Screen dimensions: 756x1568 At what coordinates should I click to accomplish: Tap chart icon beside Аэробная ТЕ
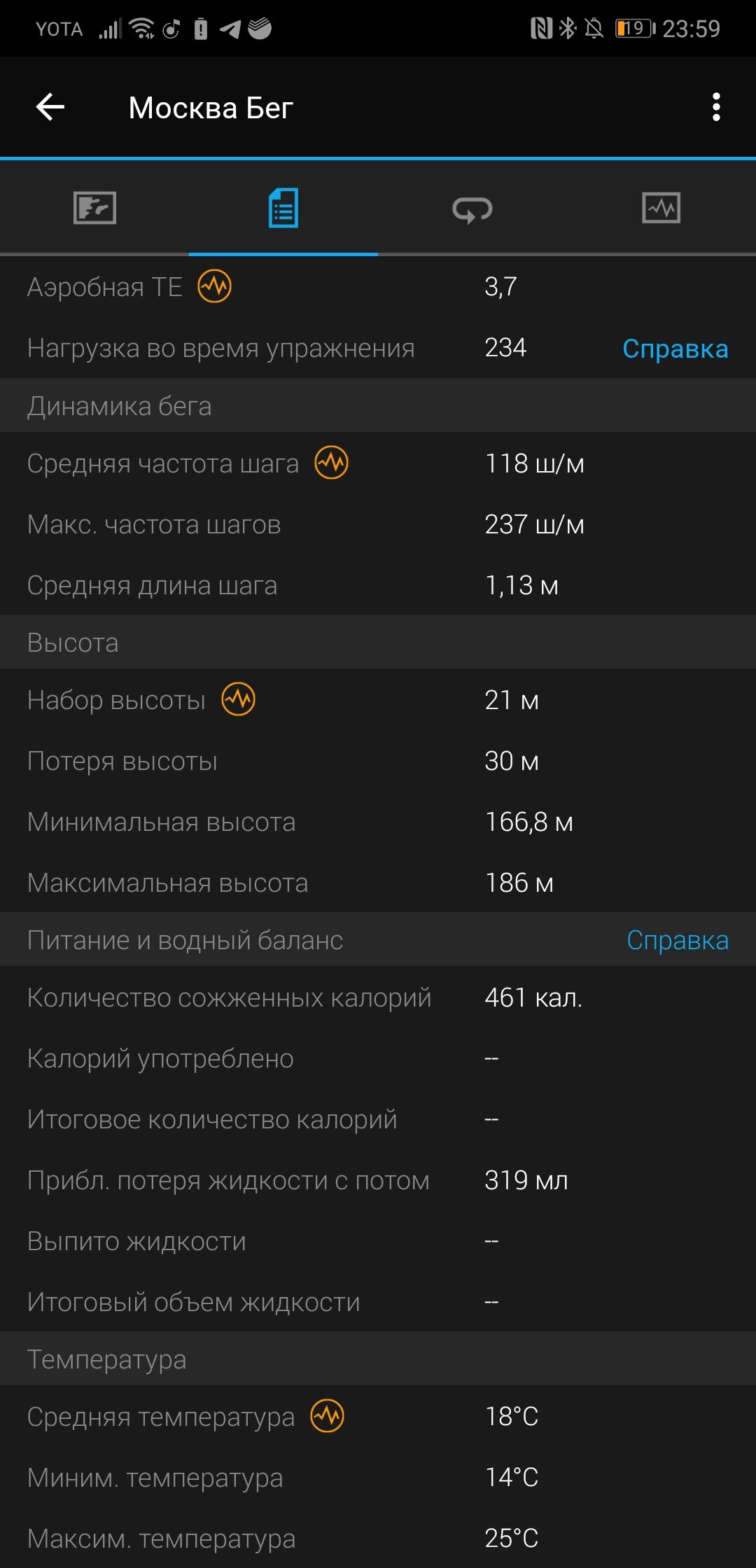(x=214, y=286)
